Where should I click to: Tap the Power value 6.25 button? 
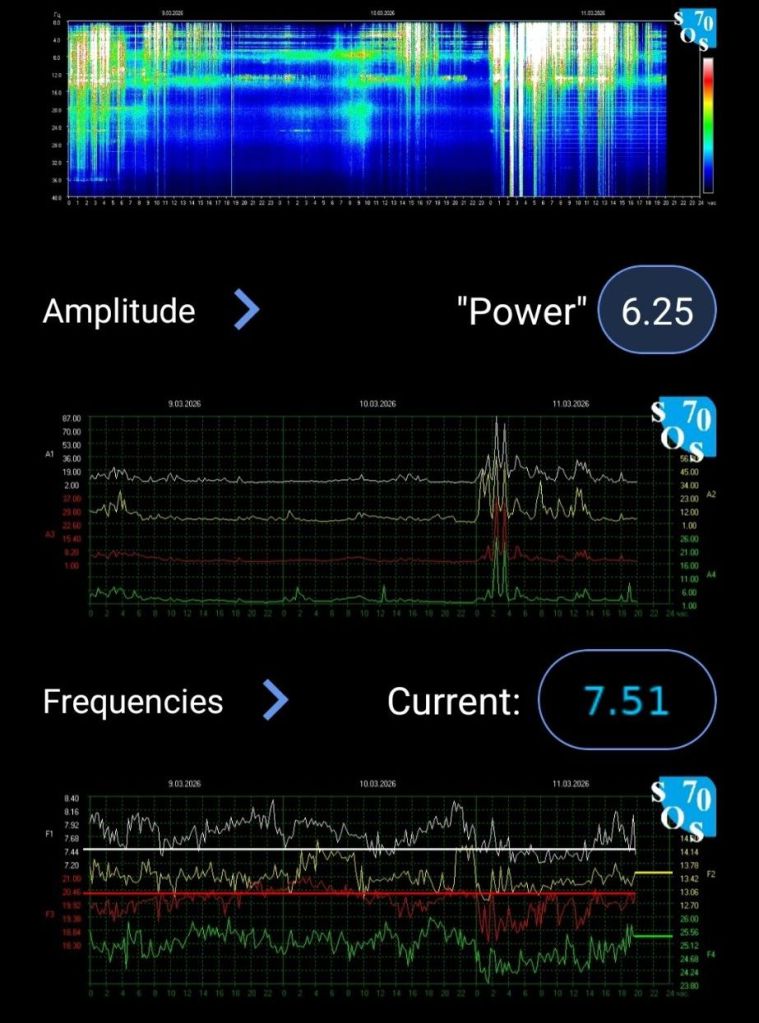click(657, 311)
